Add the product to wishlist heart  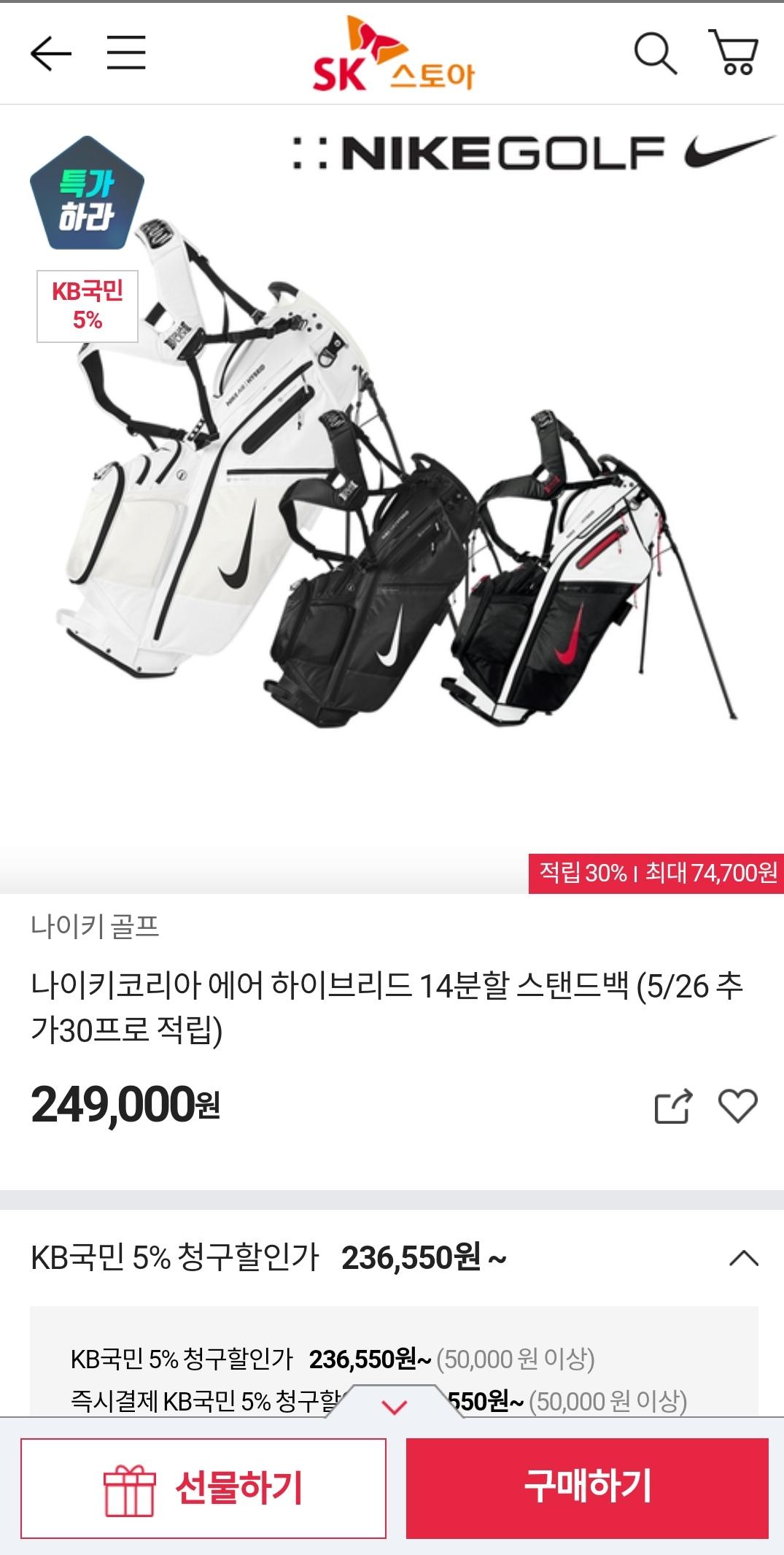click(x=738, y=1106)
